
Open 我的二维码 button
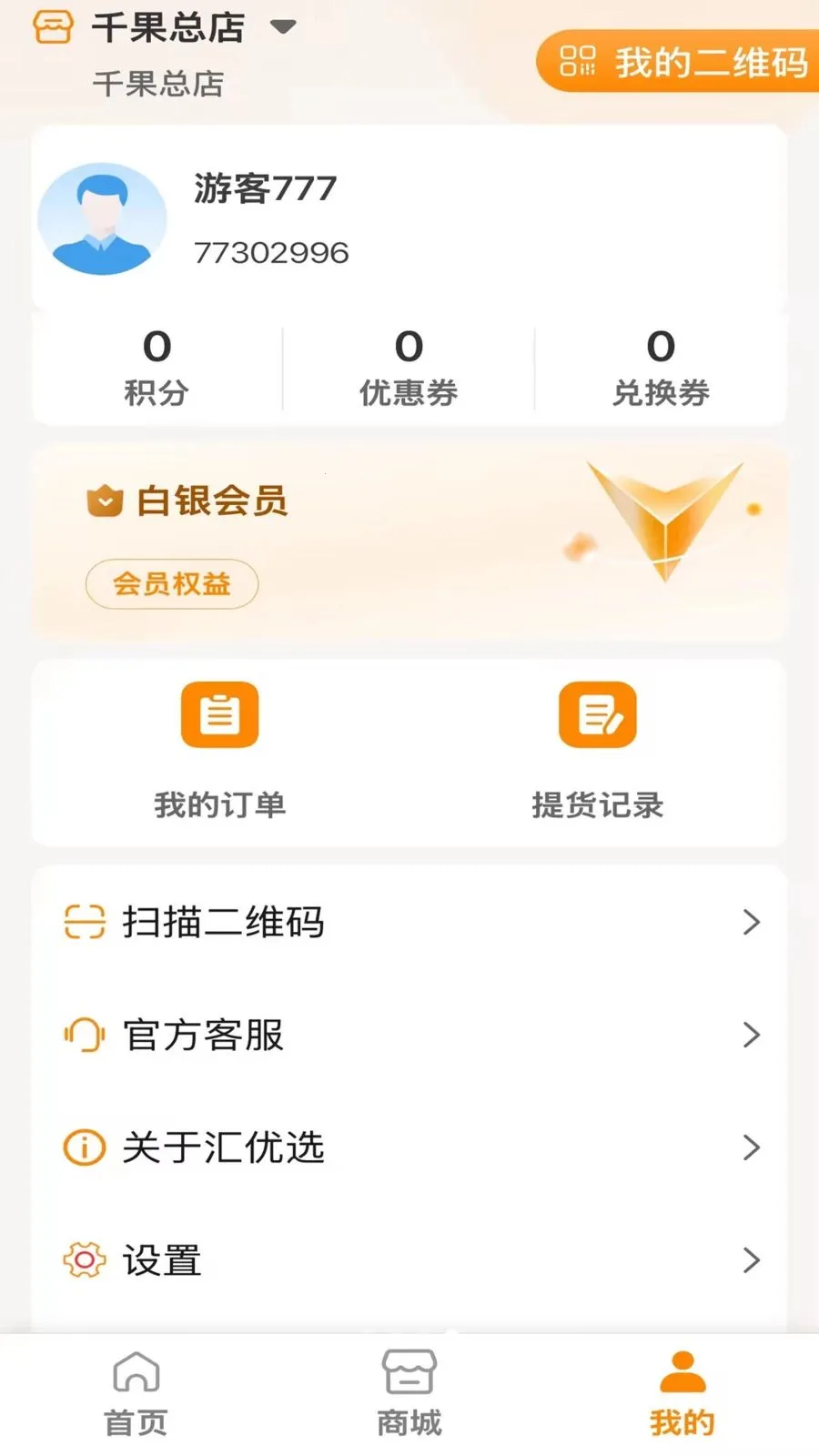tap(678, 62)
